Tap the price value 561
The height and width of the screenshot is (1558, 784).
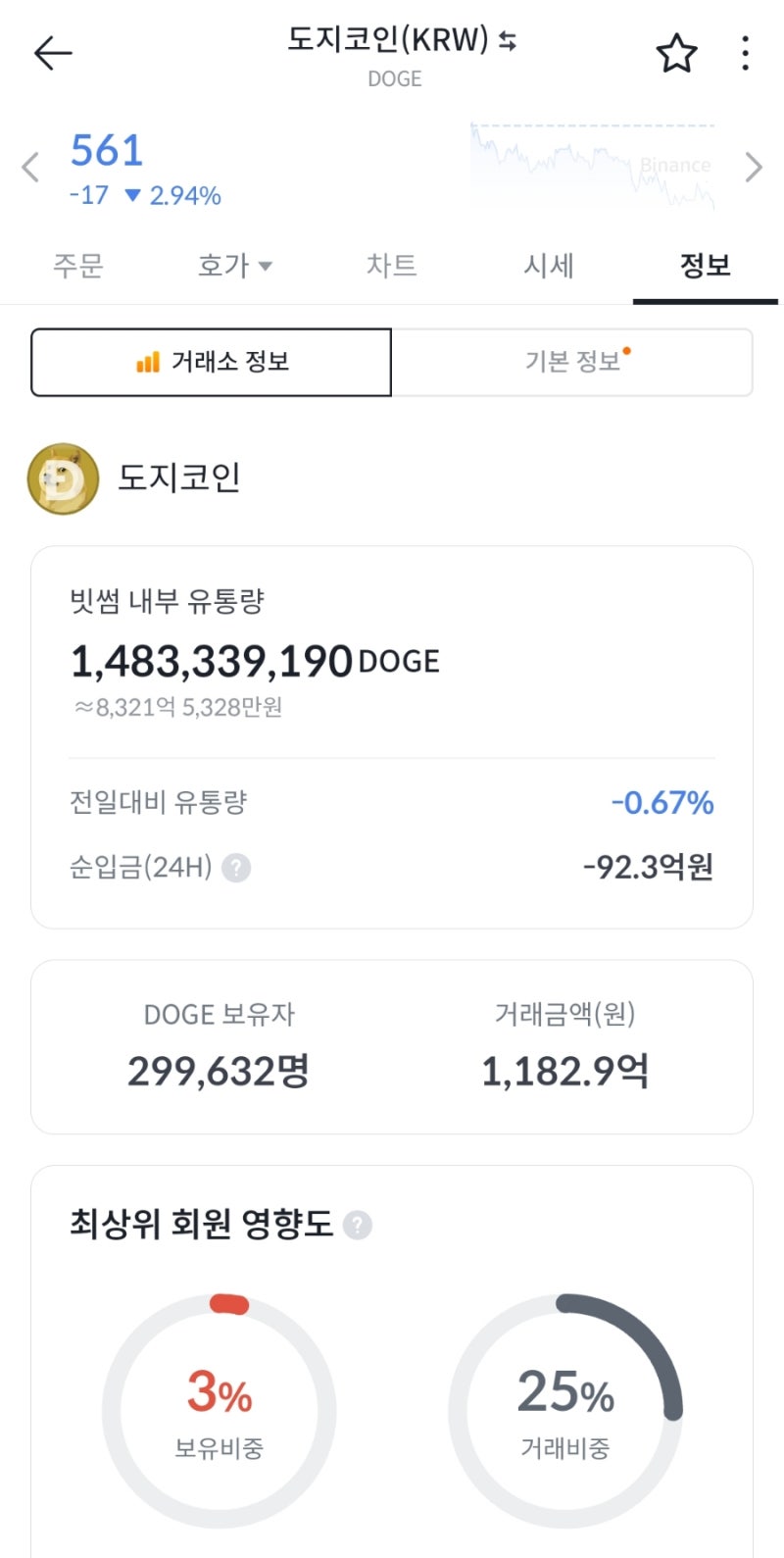106,150
